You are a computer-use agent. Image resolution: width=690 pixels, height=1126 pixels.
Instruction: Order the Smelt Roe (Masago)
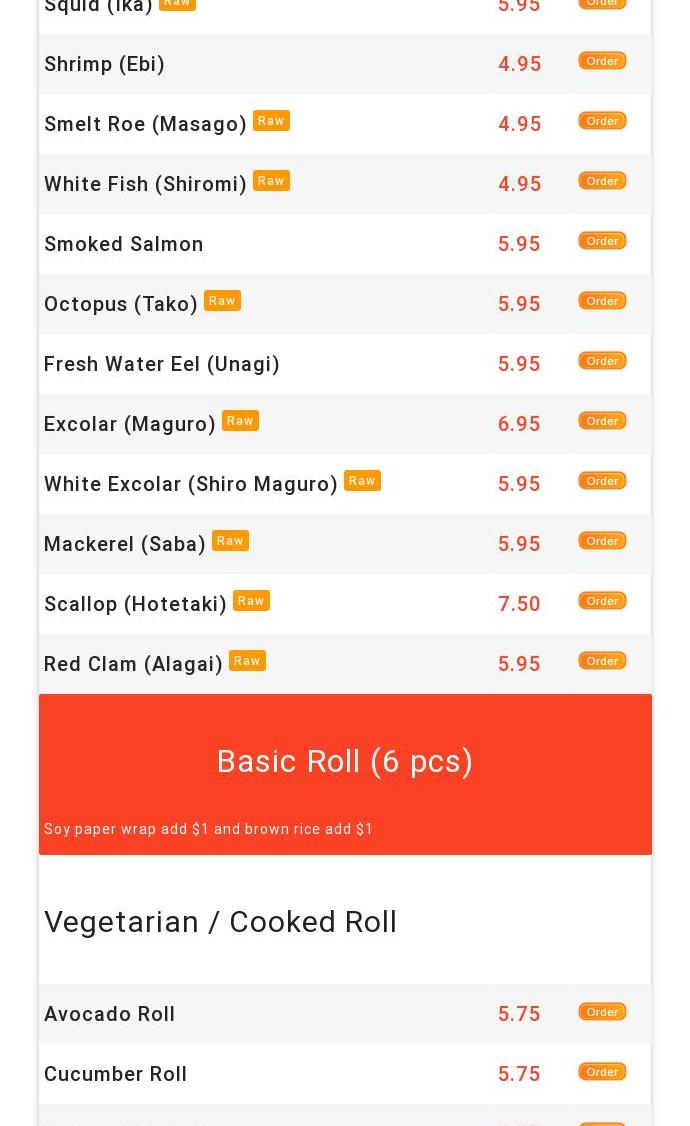[602, 121]
